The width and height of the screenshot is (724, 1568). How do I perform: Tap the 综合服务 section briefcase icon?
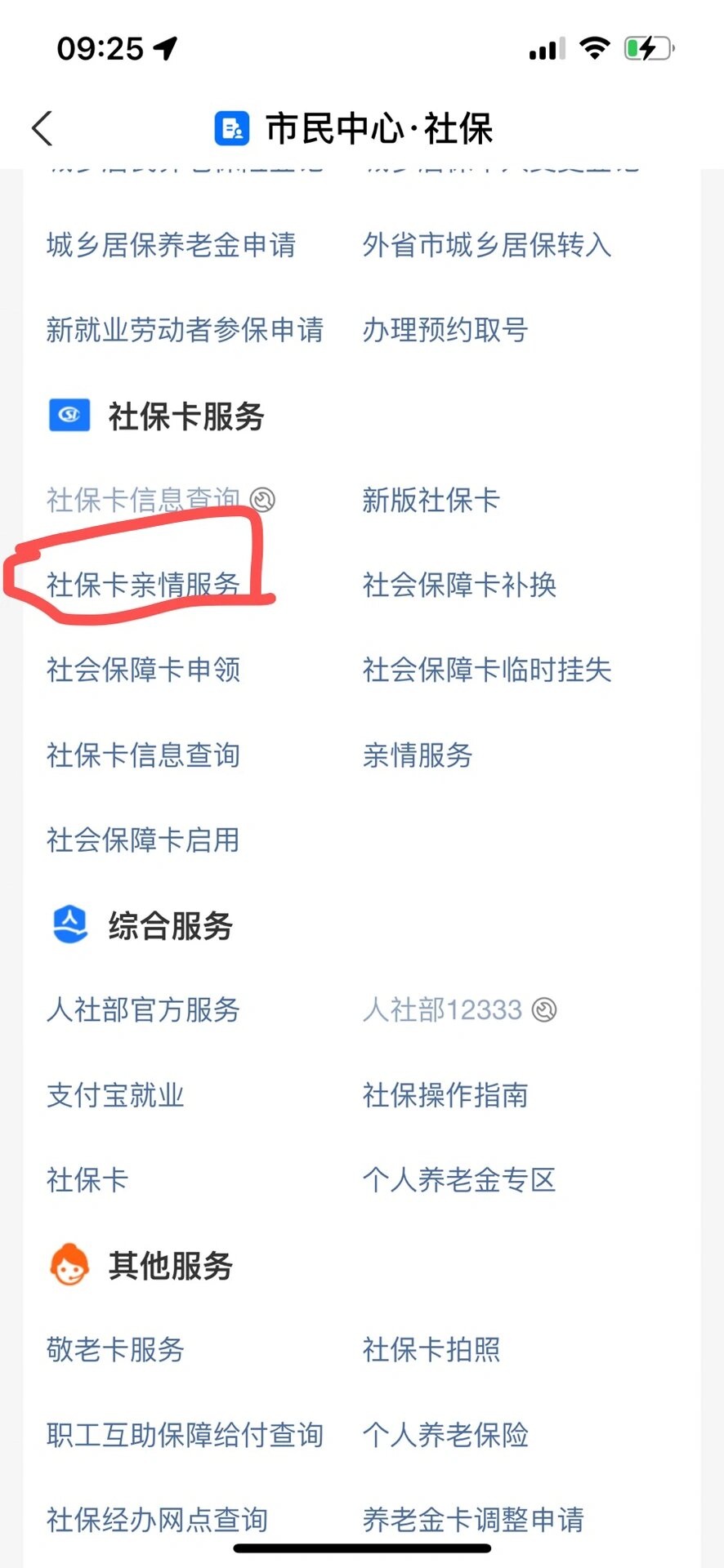69,924
